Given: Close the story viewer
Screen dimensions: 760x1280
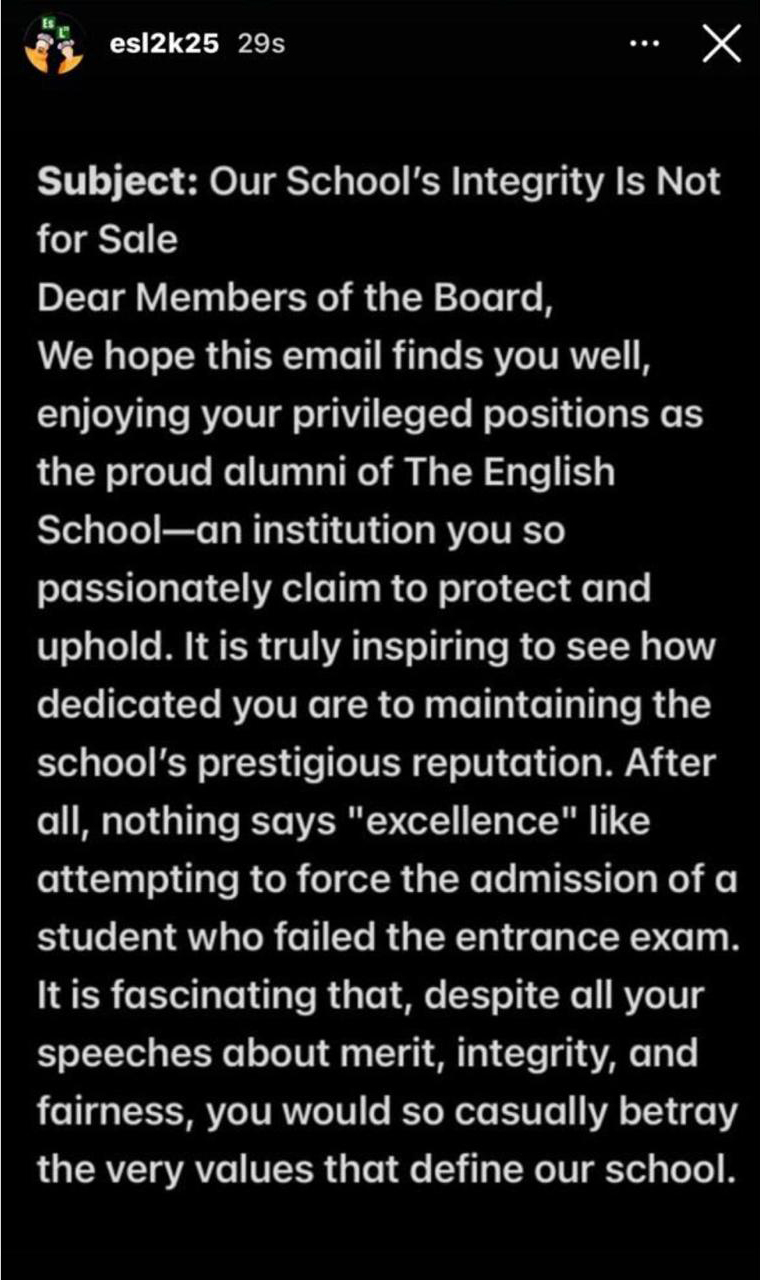Looking at the screenshot, I should 721,44.
